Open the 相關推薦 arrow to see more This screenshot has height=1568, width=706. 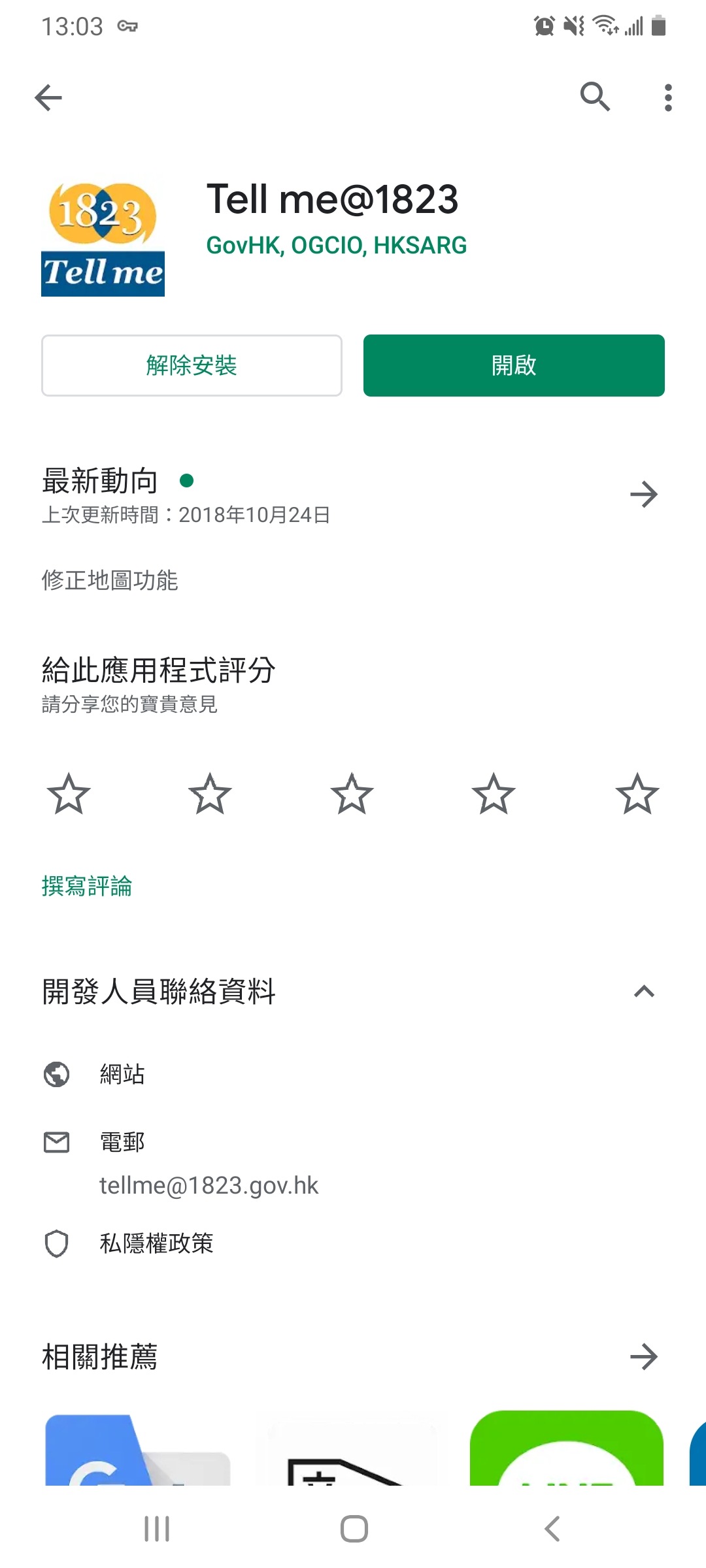645,1357
